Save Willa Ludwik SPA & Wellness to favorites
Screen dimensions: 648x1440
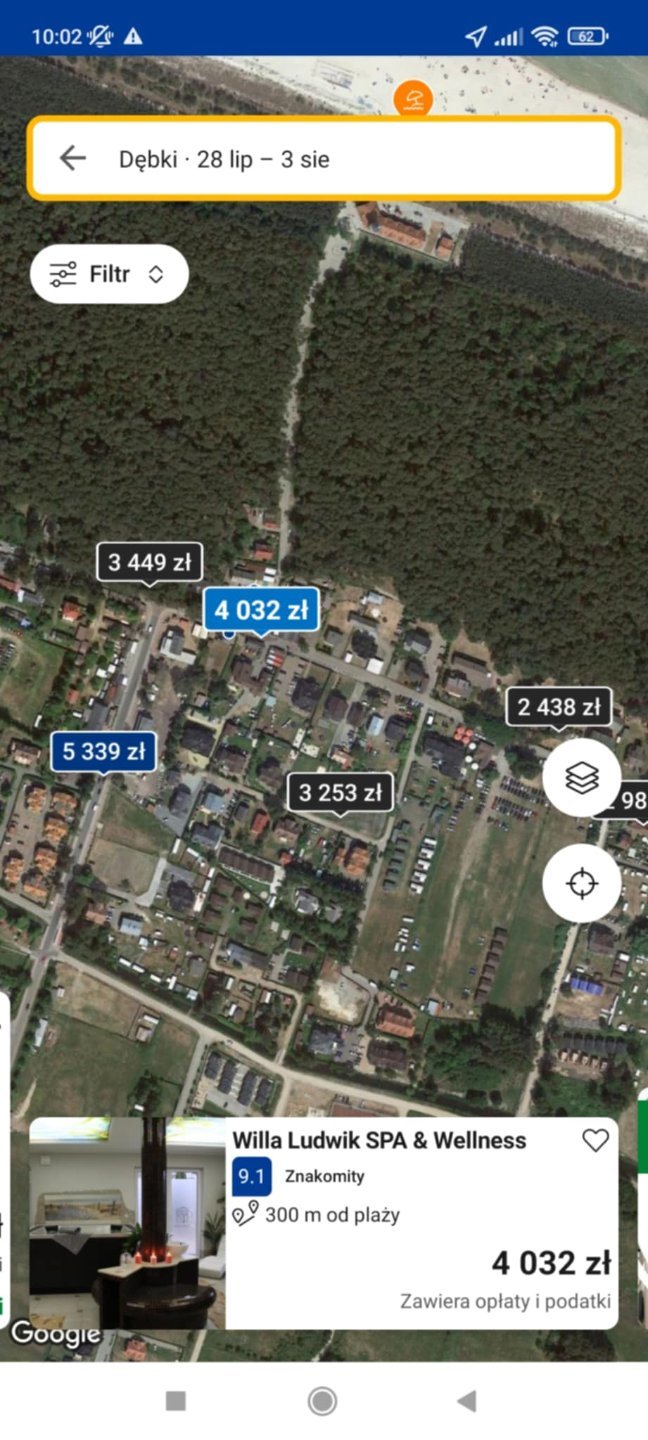coord(595,1140)
